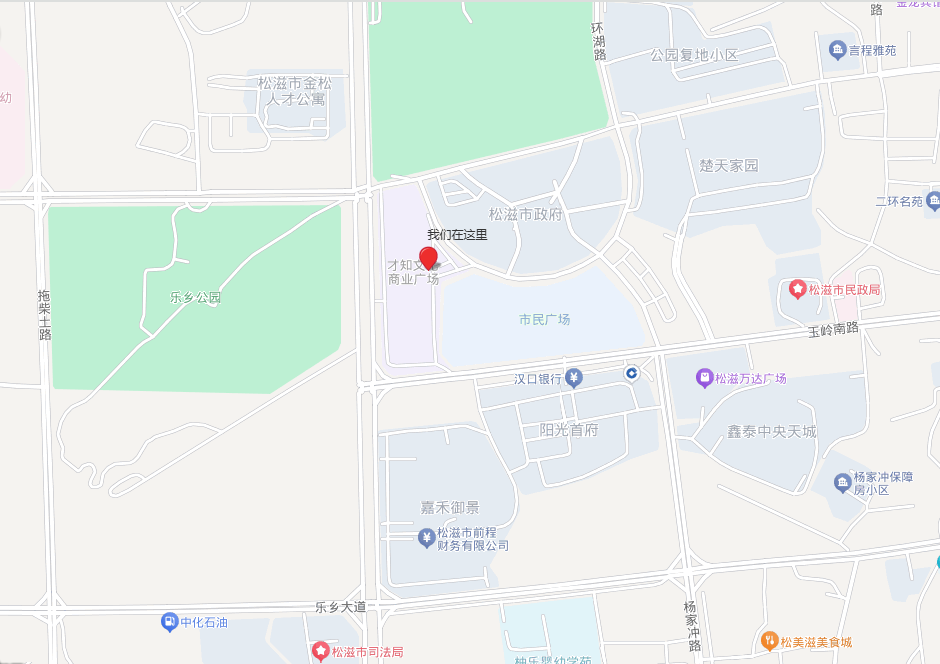Tap the 松滋市前程财务有限公司 marker

click(x=426, y=538)
